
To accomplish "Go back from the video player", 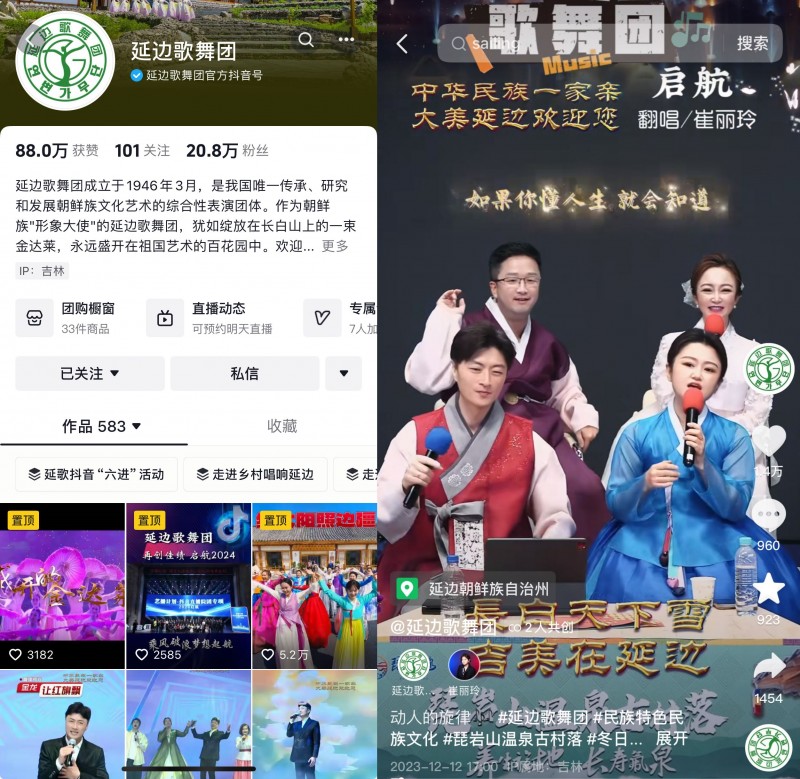I will (x=402, y=44).
